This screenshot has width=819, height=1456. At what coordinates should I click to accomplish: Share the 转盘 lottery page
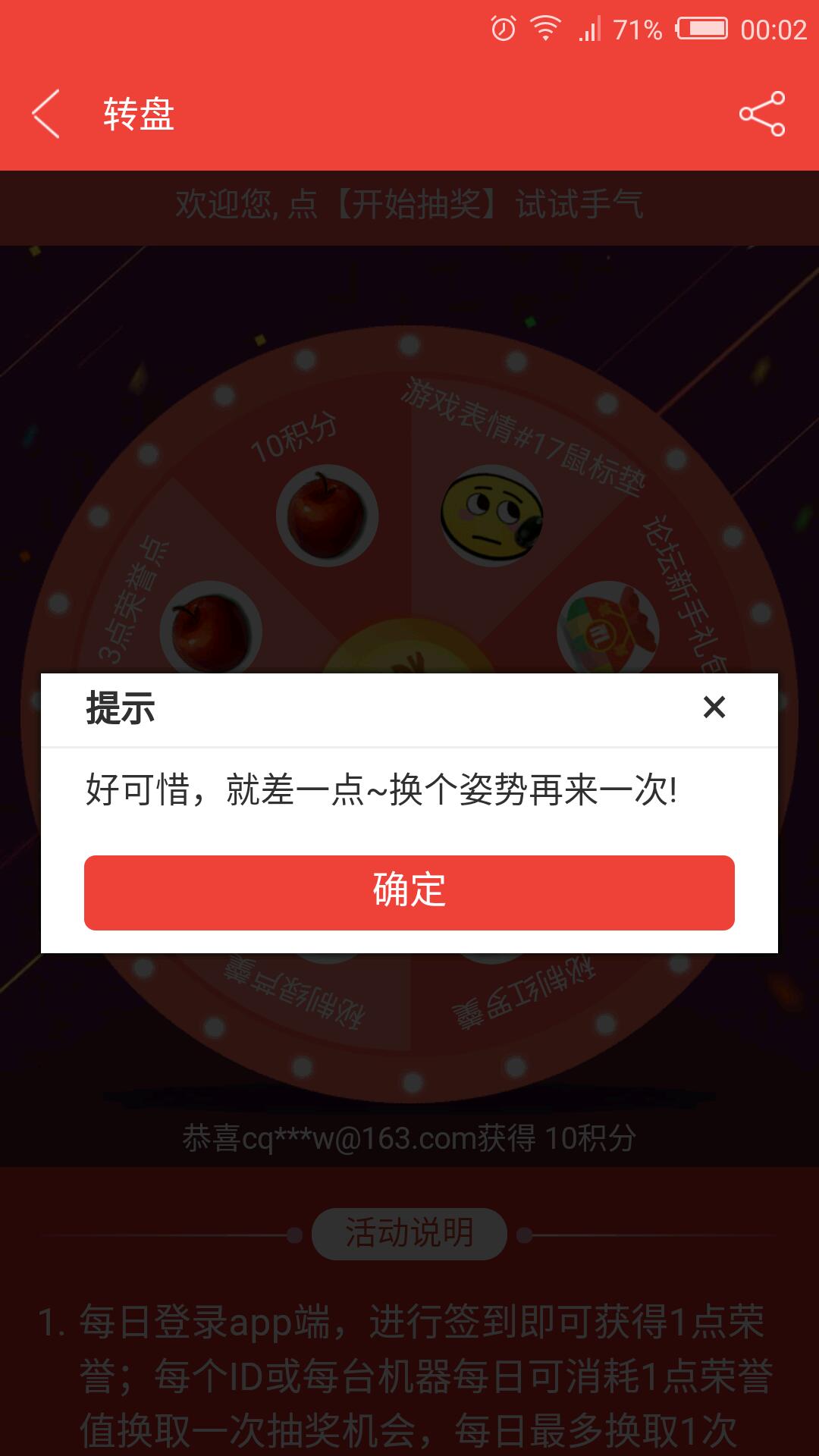762,114
